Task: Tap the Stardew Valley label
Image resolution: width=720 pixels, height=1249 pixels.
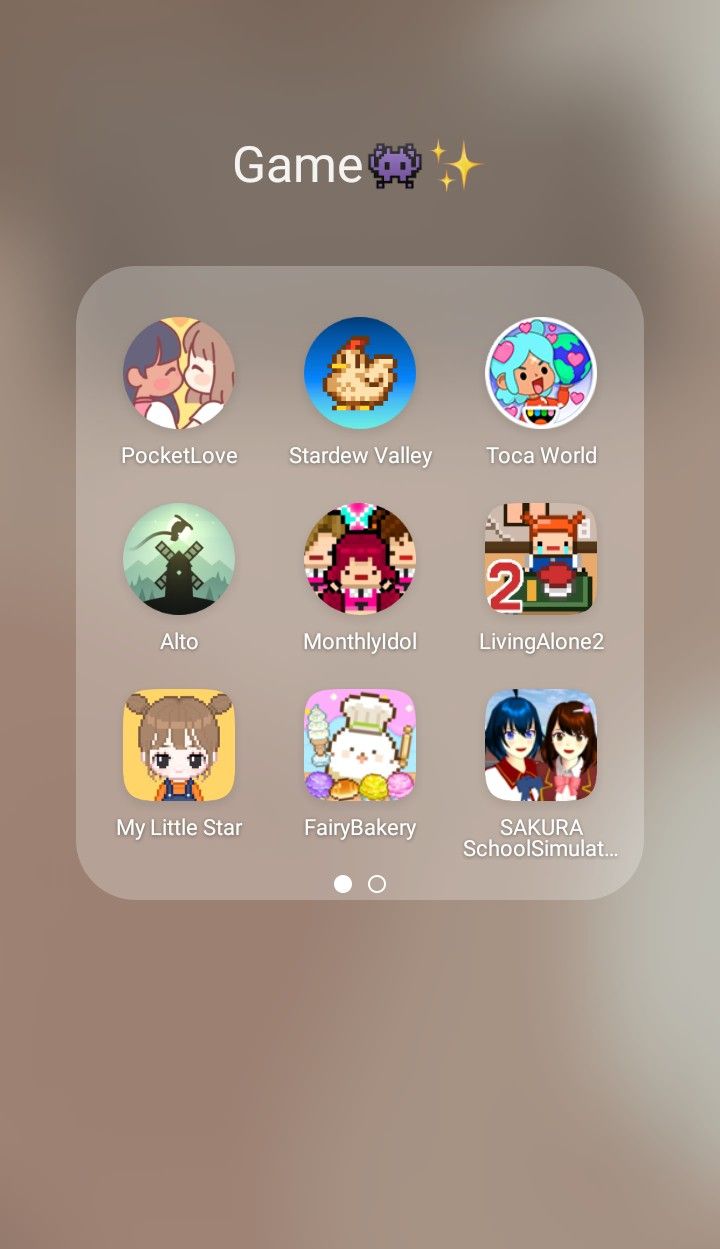Action: (360, 455)
